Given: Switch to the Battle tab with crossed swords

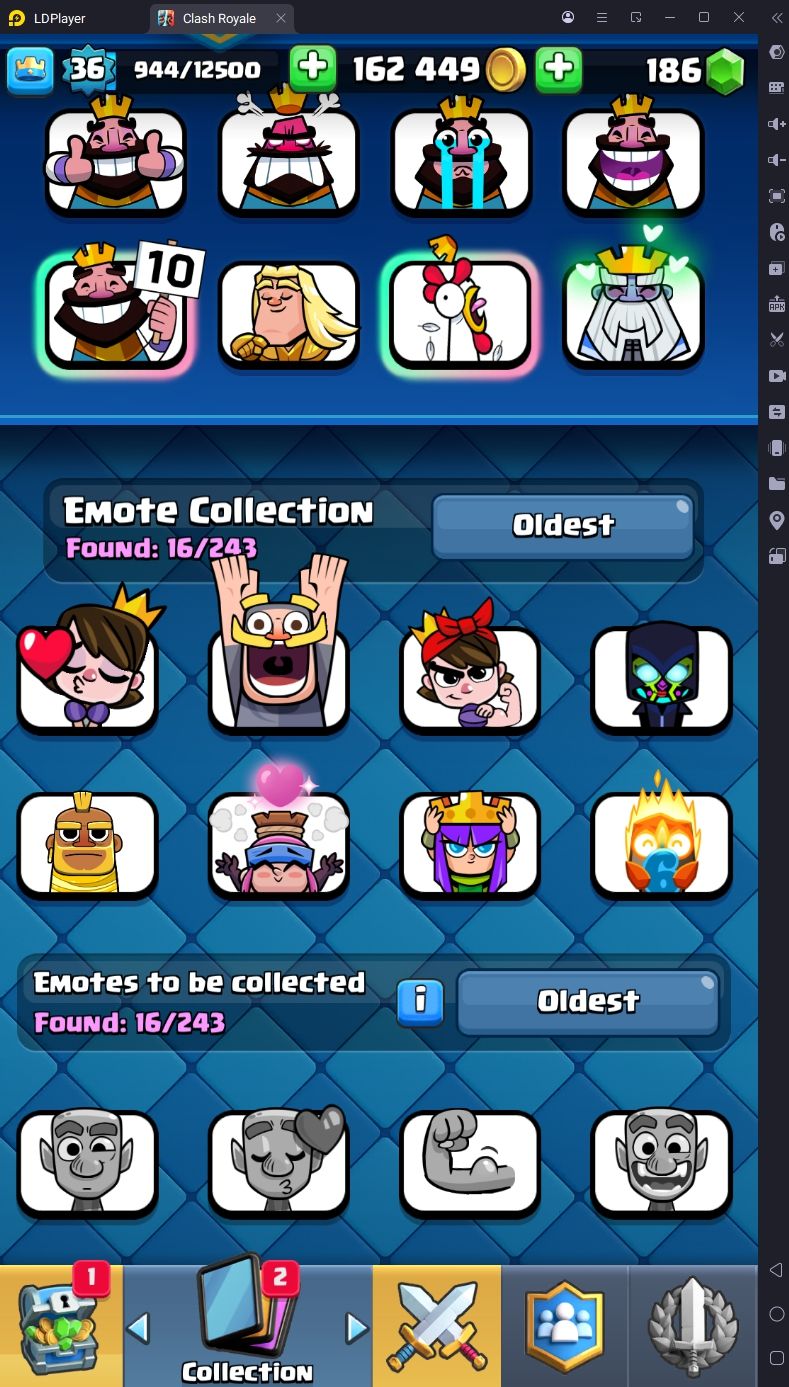Looking at the screenshot, I should click(x=436, y=1325).
